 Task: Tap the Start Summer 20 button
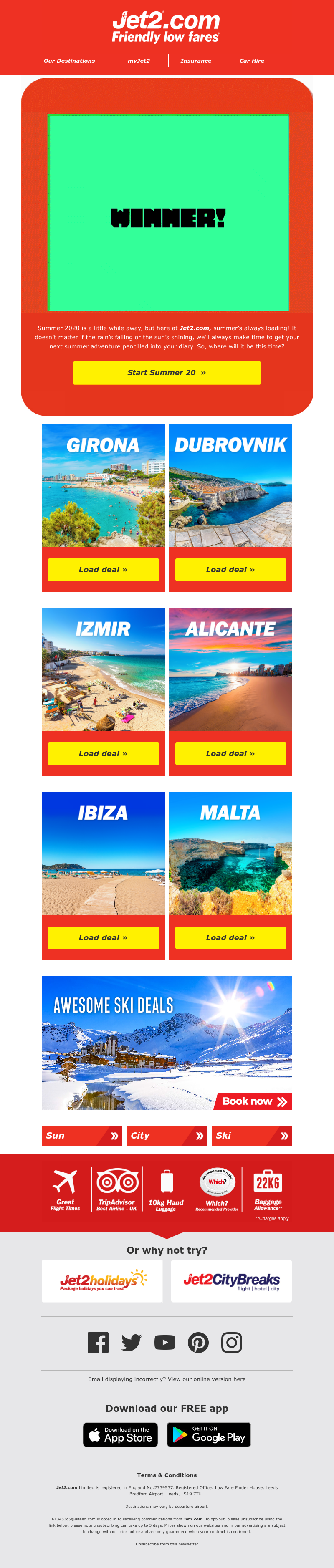(x=167, y=373)
